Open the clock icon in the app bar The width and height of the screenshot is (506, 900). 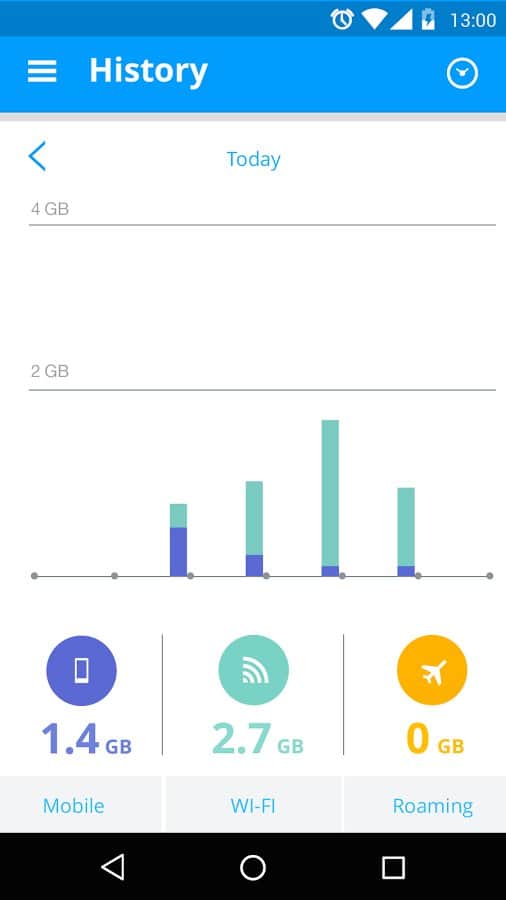(x=462, y=73)
